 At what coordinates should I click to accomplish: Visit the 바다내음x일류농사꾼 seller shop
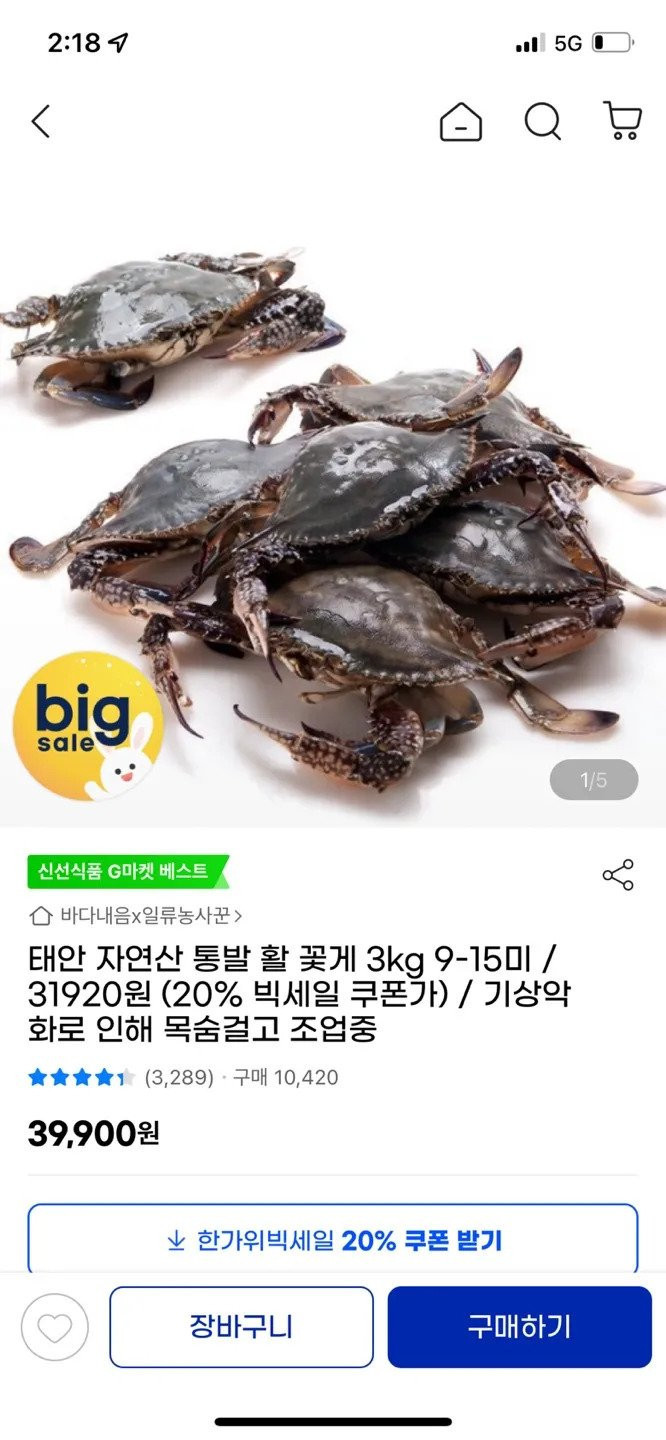click(x=137, y=915)
